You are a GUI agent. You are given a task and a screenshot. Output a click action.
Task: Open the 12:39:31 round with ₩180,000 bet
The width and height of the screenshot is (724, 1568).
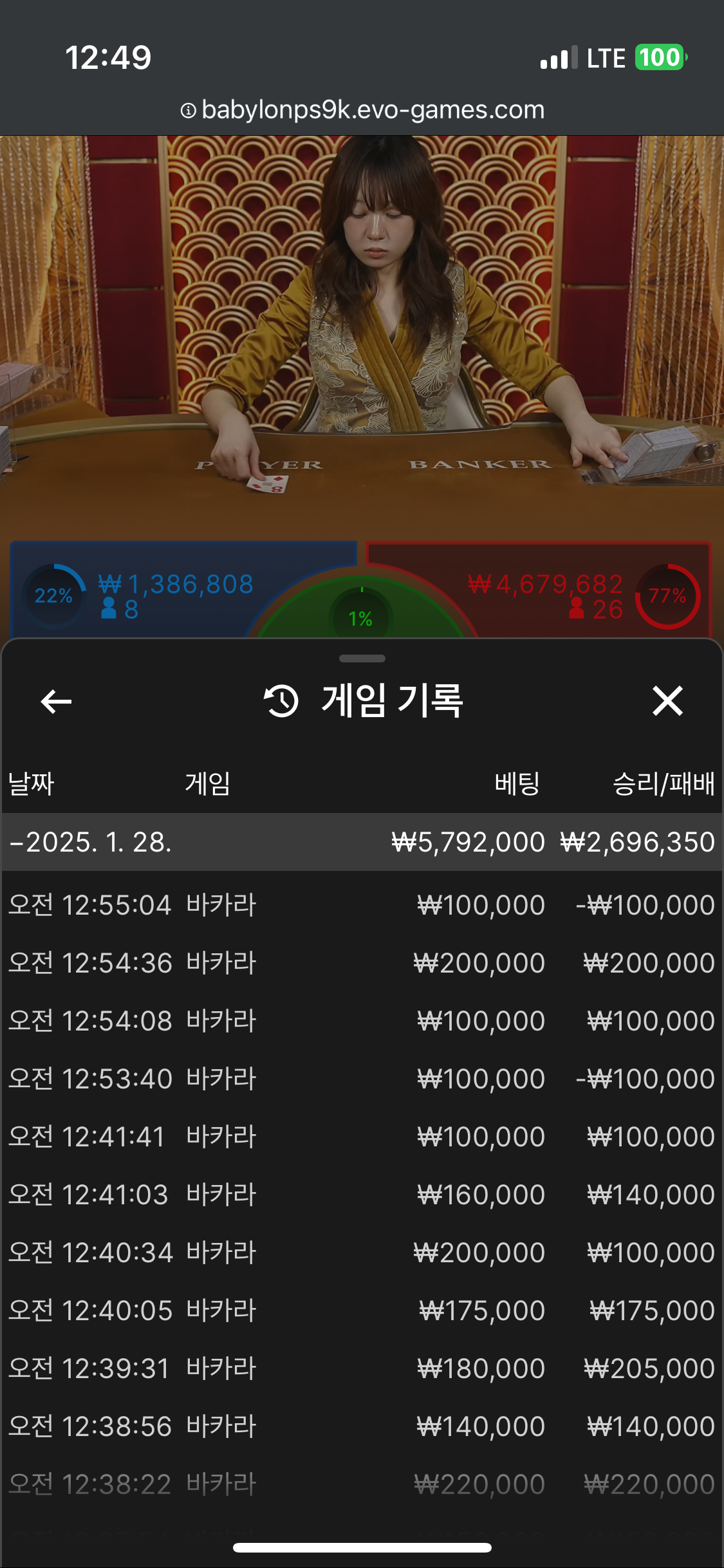tap(360, 1368)
